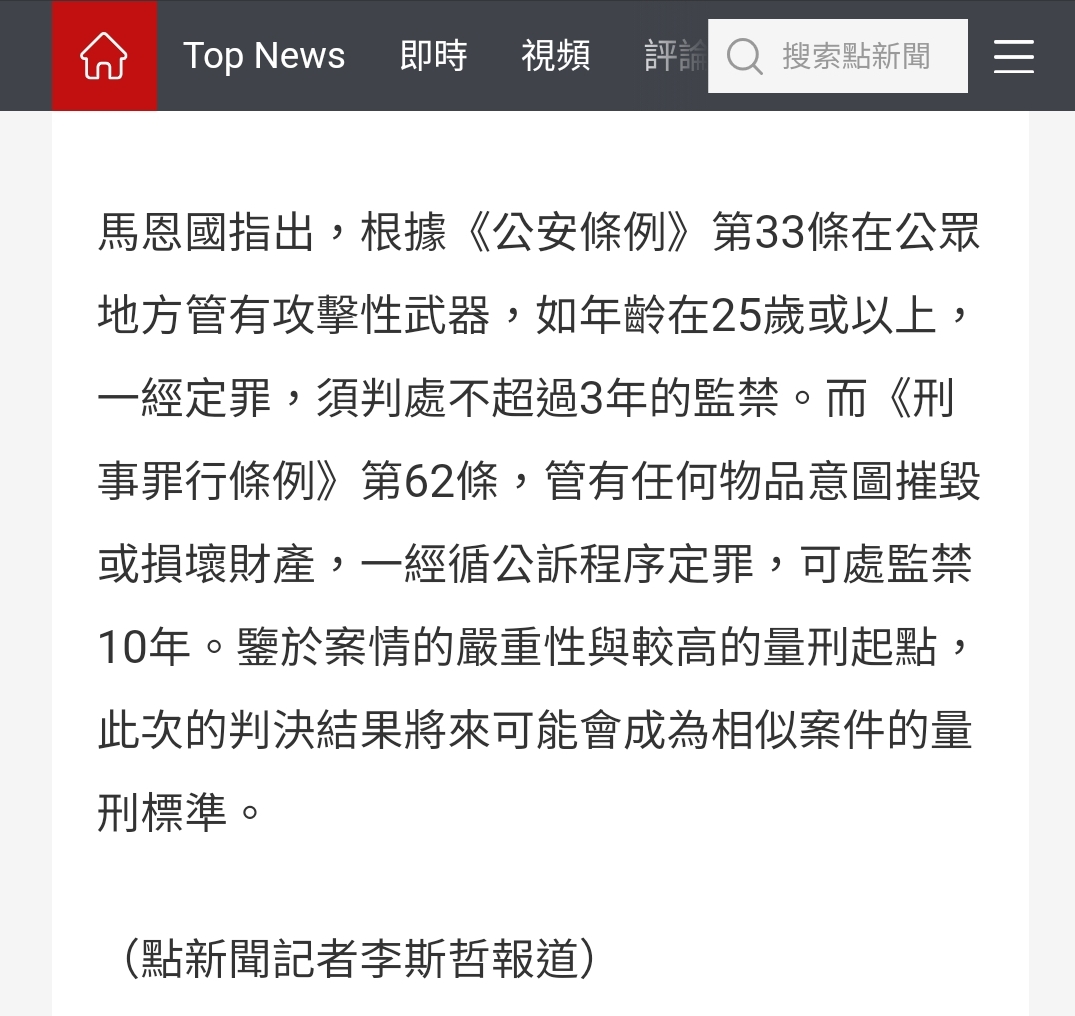1075x1016 pixels.
Task: Go to the home page icon
Action: [104, 56]
